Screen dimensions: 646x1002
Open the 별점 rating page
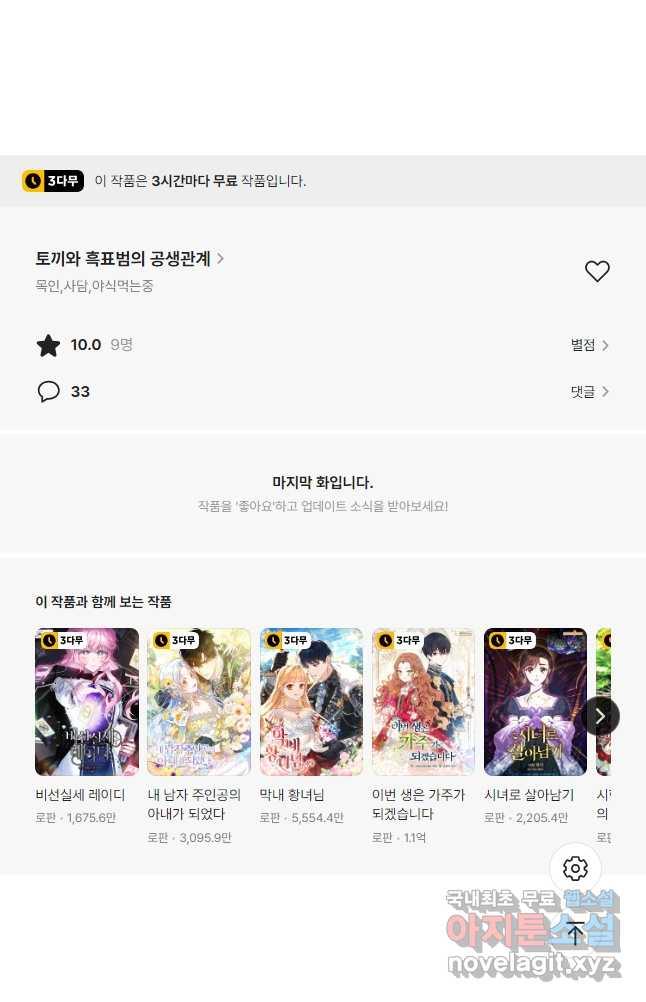coord(589,345)
